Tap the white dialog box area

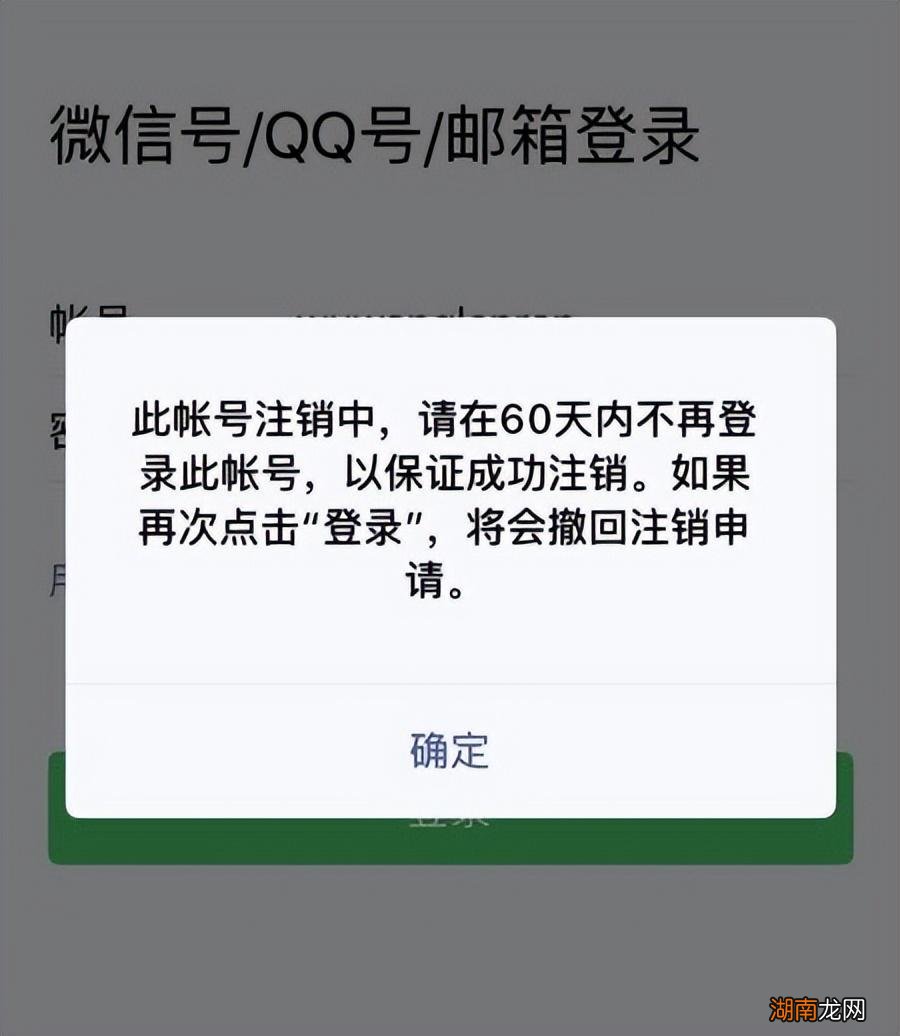pos(448,650)
